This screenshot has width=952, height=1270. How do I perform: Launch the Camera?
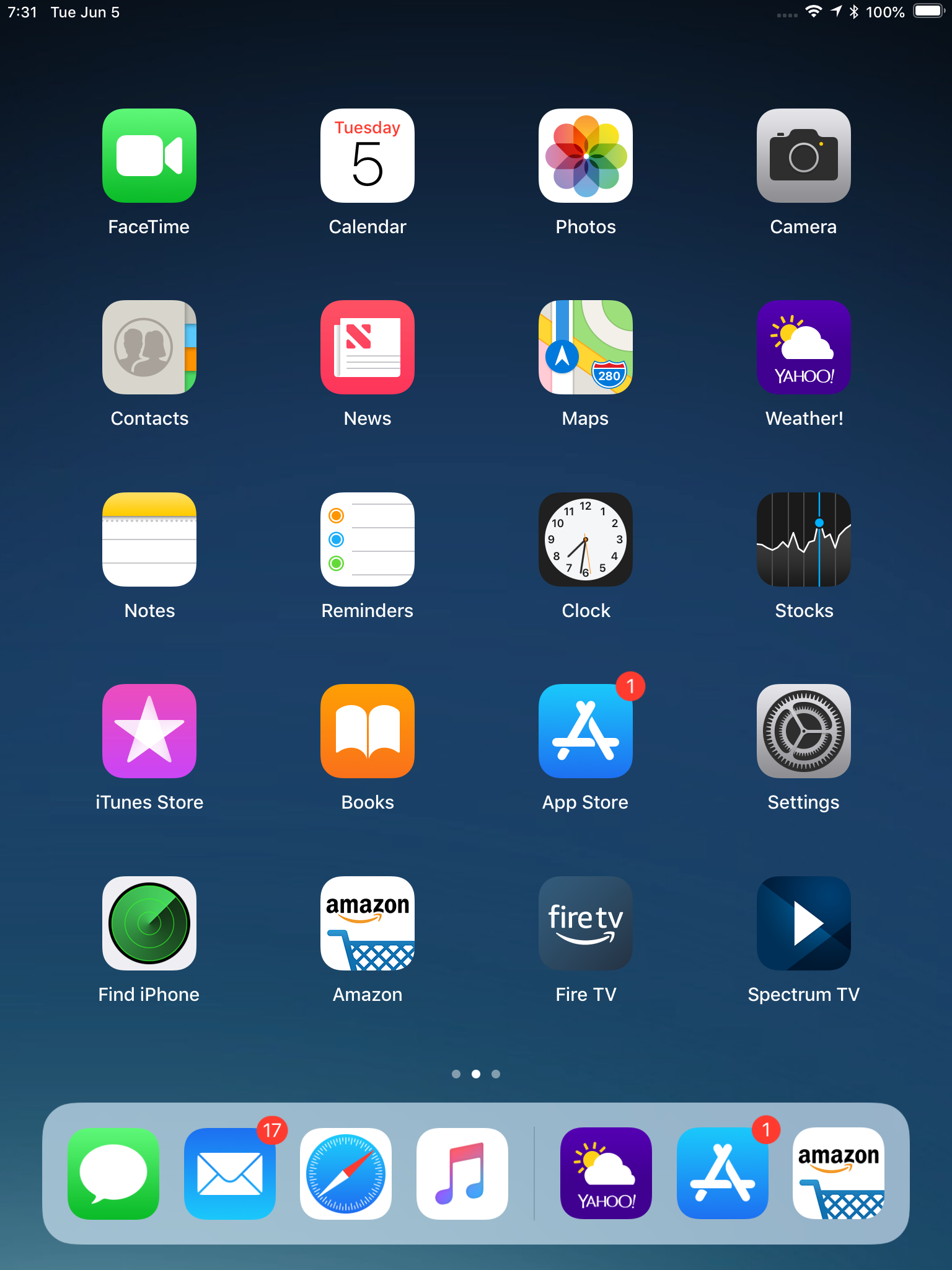[x=804, y=156]
